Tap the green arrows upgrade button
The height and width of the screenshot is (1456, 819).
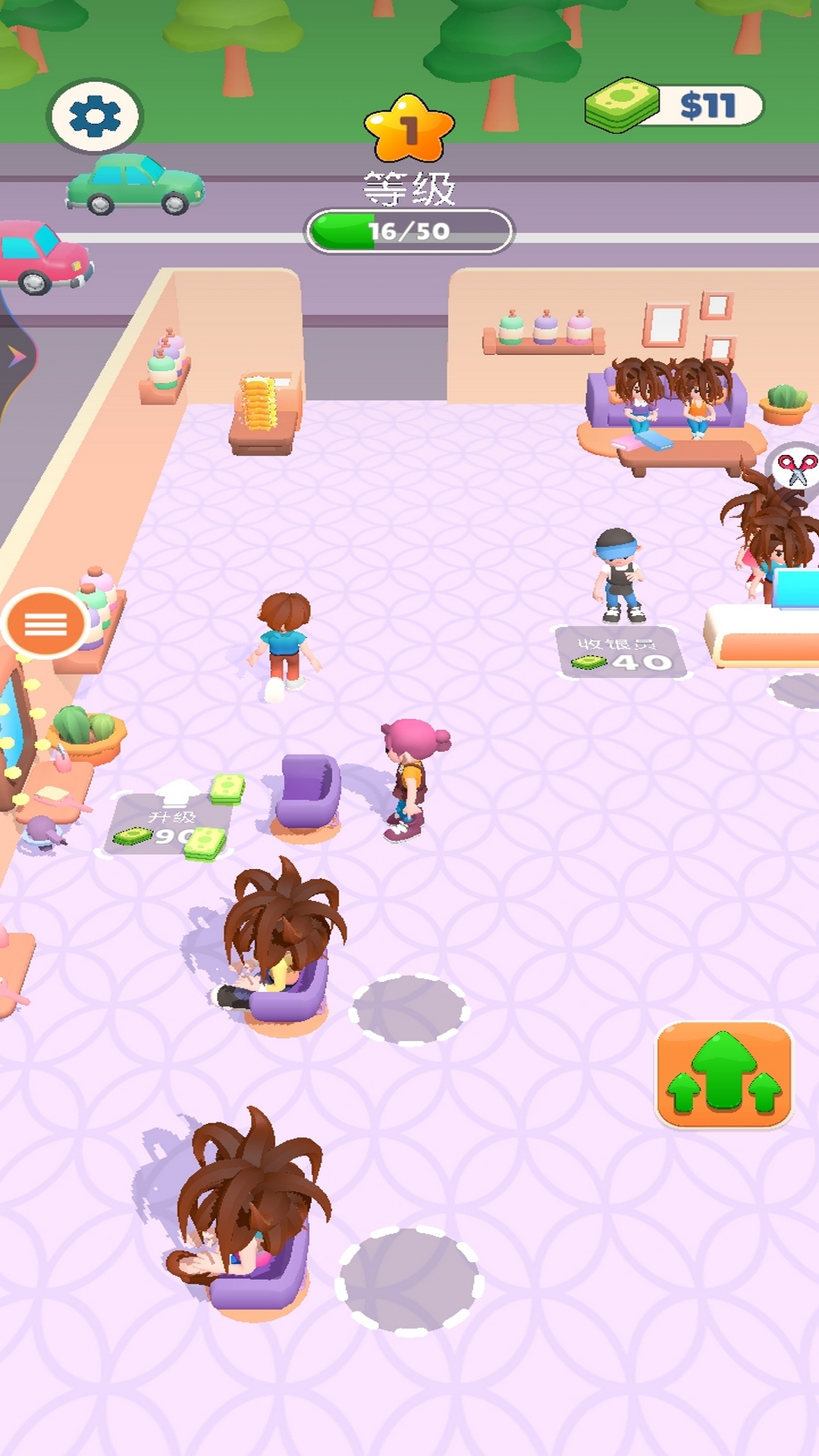[x=723, y=1074]
